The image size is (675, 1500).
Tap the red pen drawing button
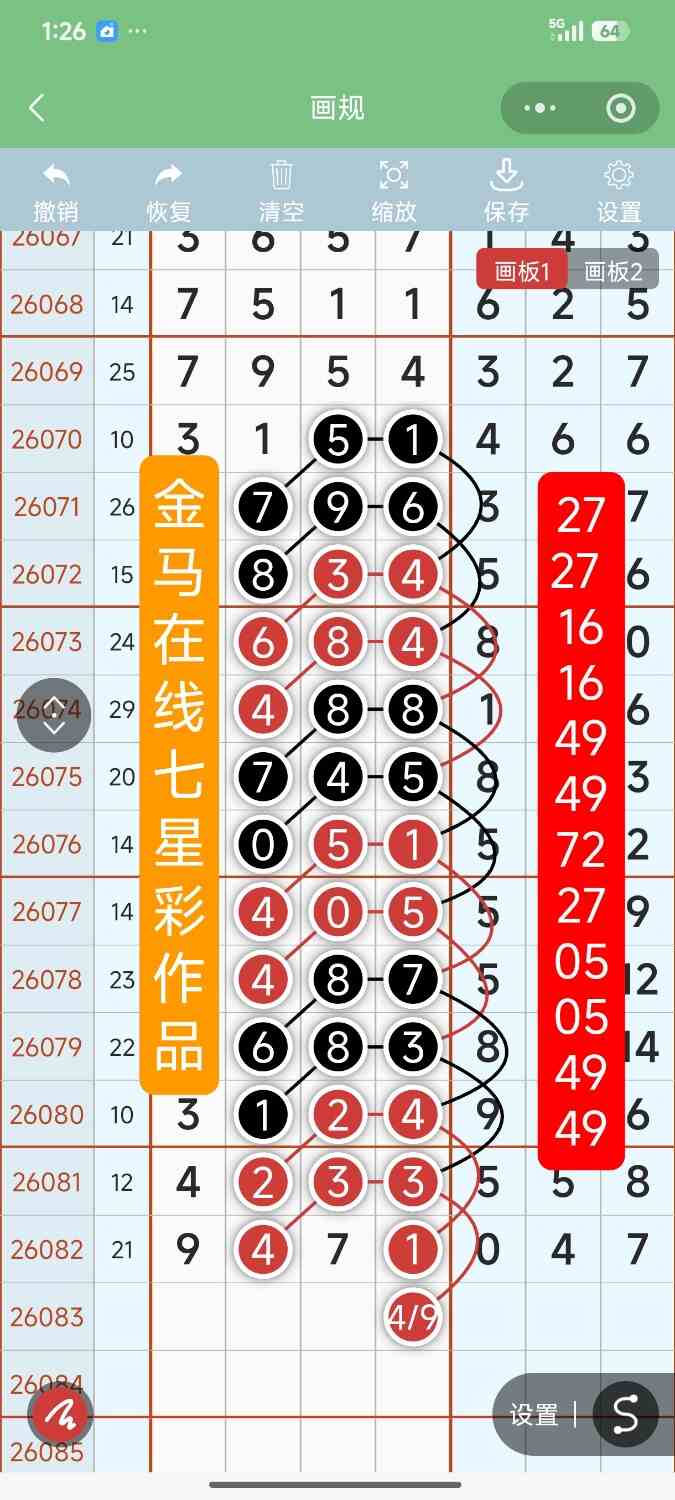(61, 1415)
